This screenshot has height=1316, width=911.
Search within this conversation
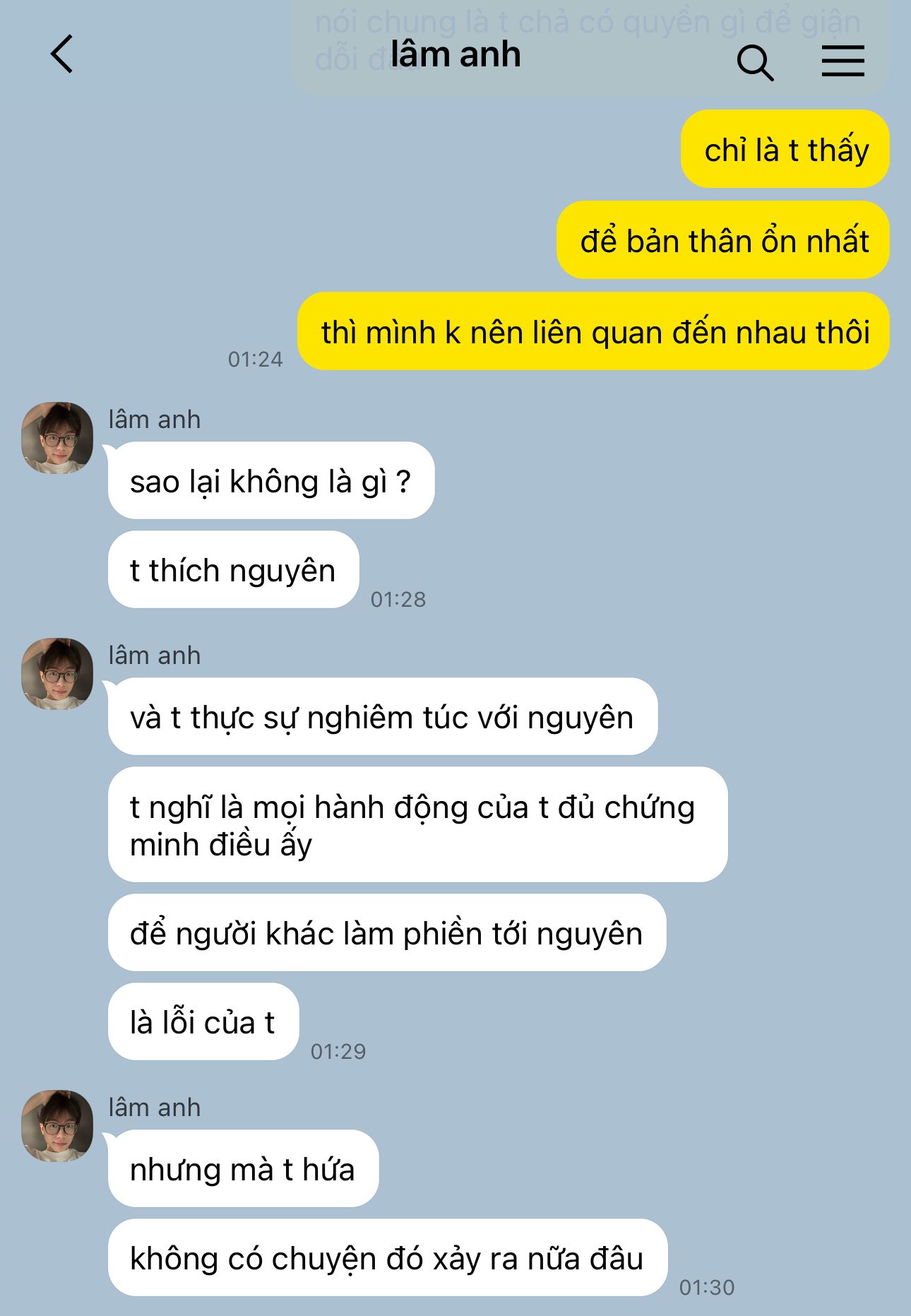754,62
